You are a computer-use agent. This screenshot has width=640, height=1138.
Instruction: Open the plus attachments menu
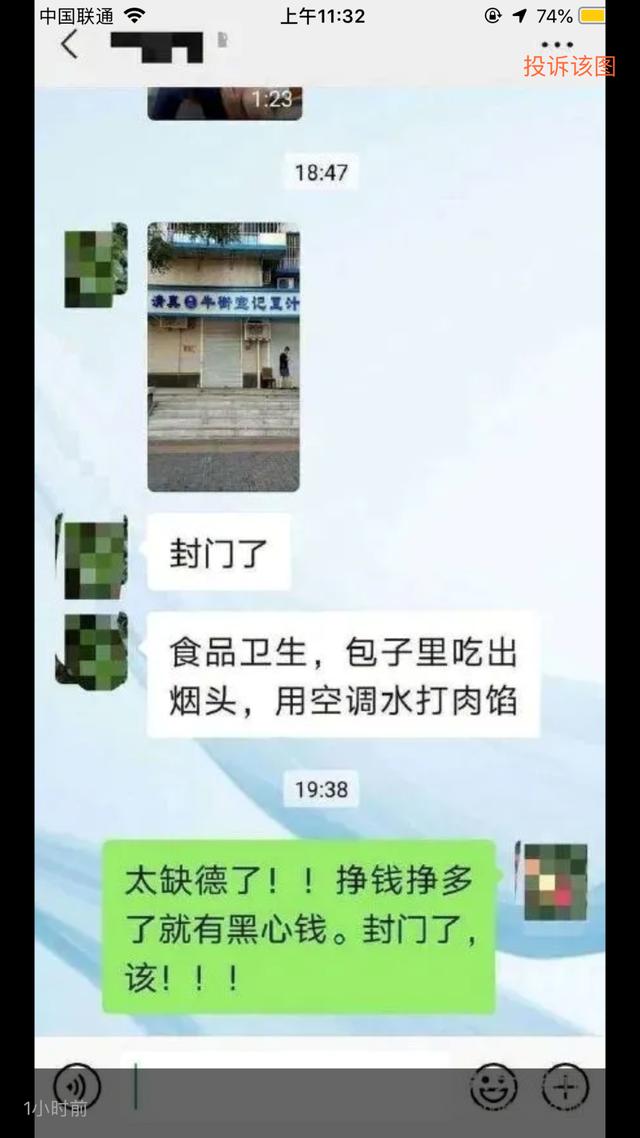click(565, 1087)
